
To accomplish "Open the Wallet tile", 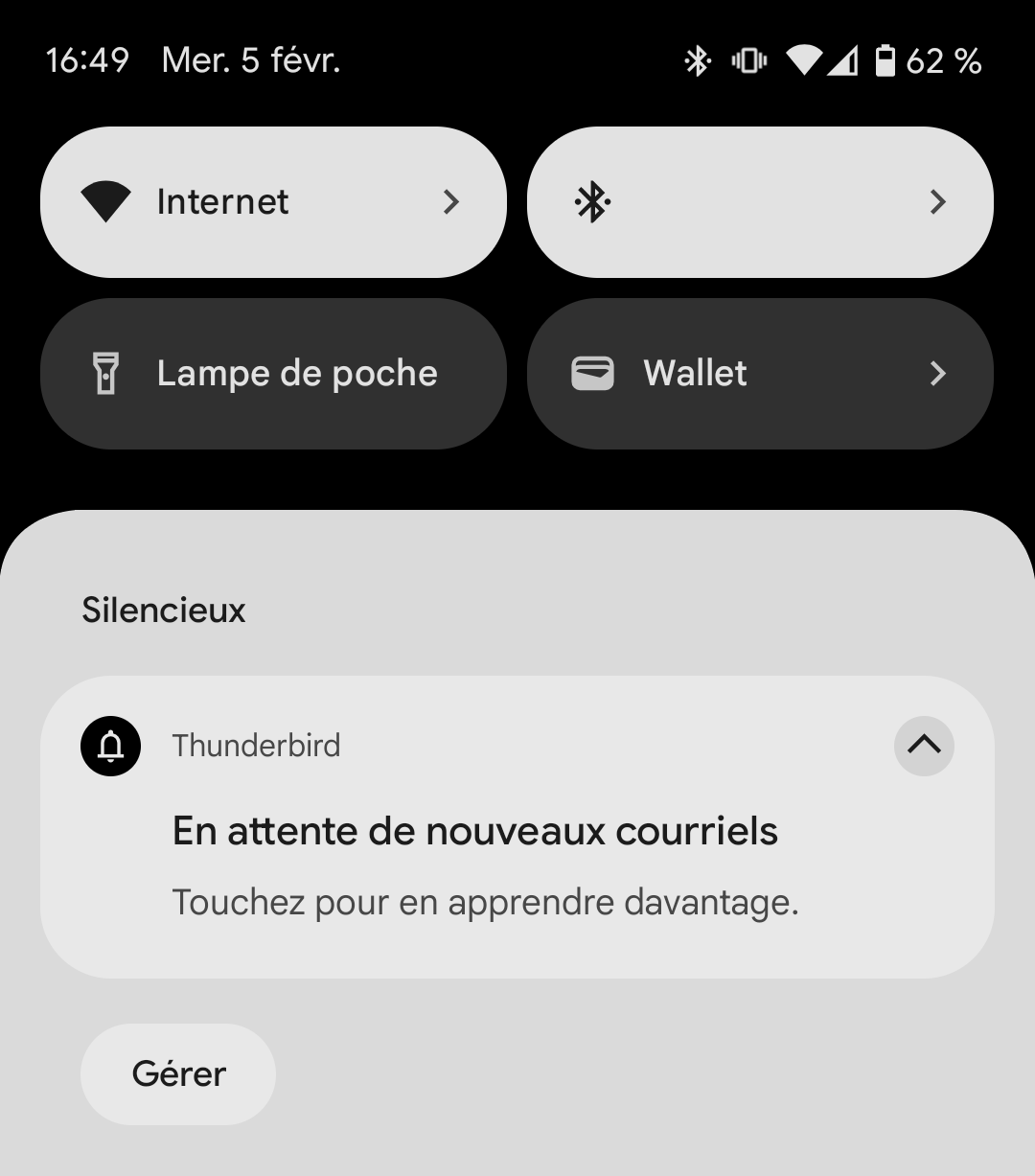I will pyautogui.click(x=759, y=374).
